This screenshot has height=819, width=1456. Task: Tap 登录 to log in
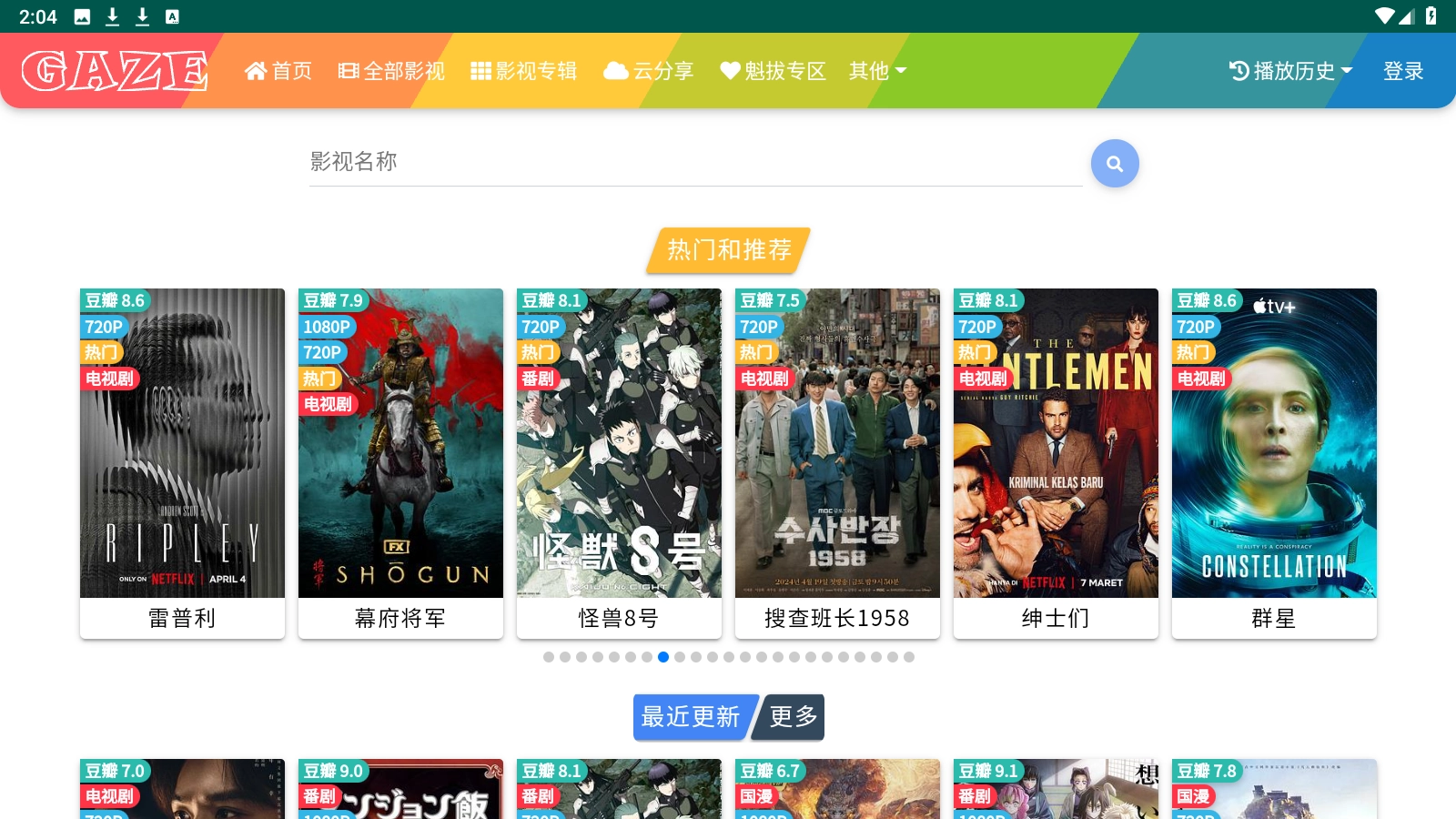coord(1402,71)
